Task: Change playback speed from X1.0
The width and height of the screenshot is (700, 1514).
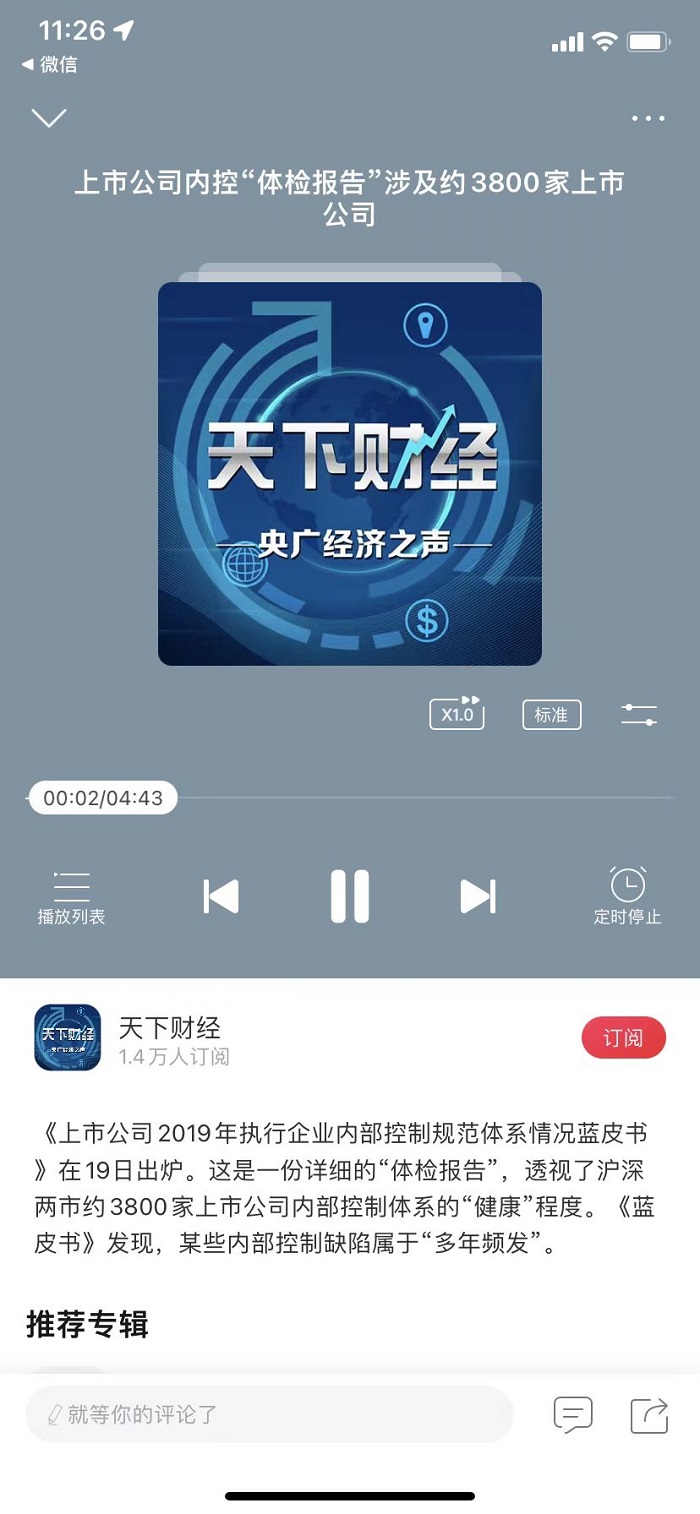Action: (457, 714)
